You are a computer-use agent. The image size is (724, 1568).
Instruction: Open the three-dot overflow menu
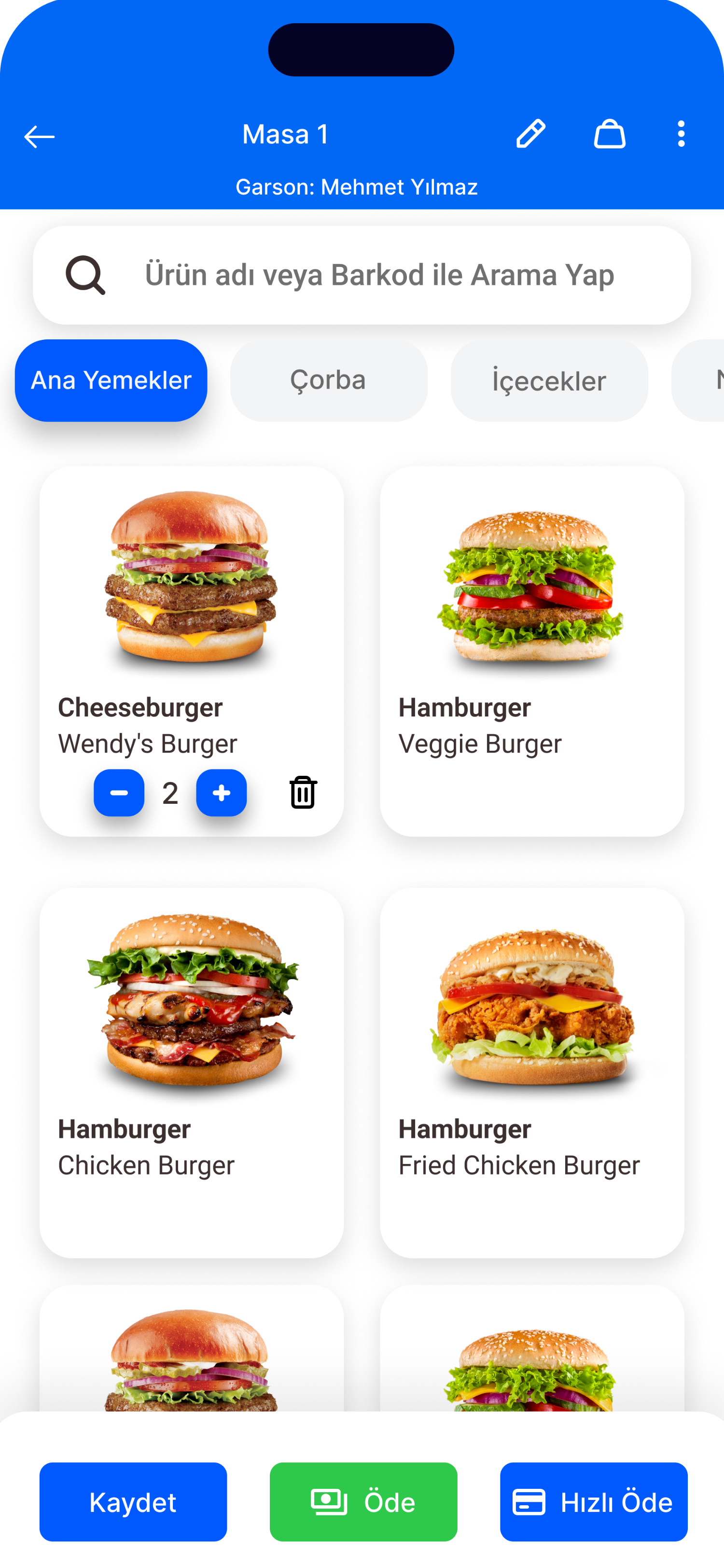point(681,134)
